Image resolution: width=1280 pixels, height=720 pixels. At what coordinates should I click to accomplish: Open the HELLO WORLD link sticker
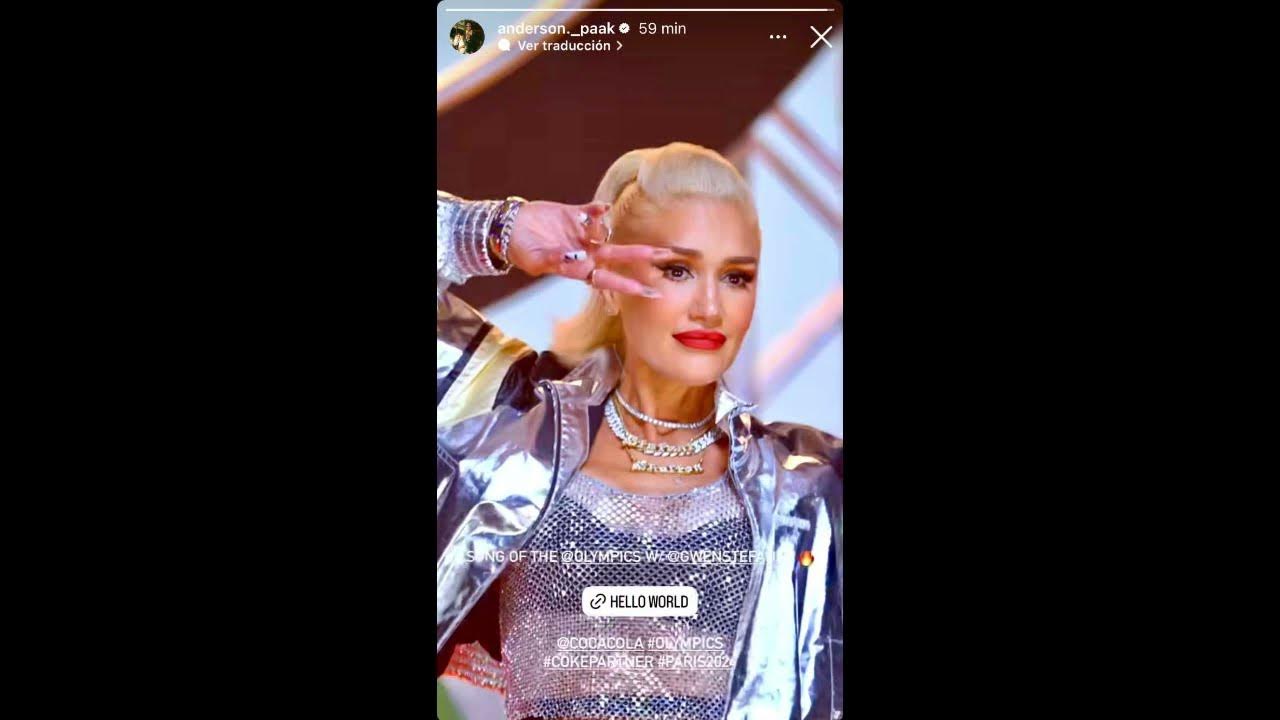[x=640, y=601]
